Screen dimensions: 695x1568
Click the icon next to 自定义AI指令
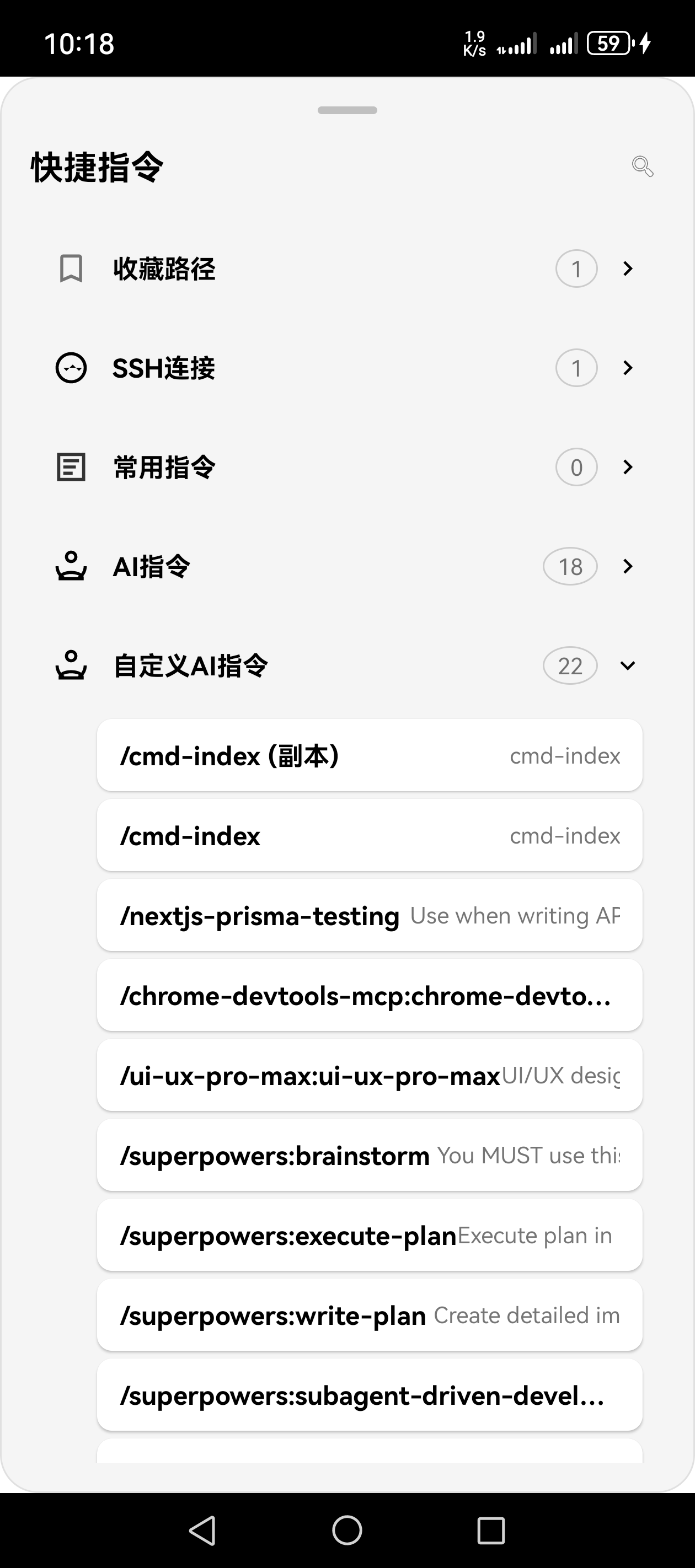pos(70,665)
